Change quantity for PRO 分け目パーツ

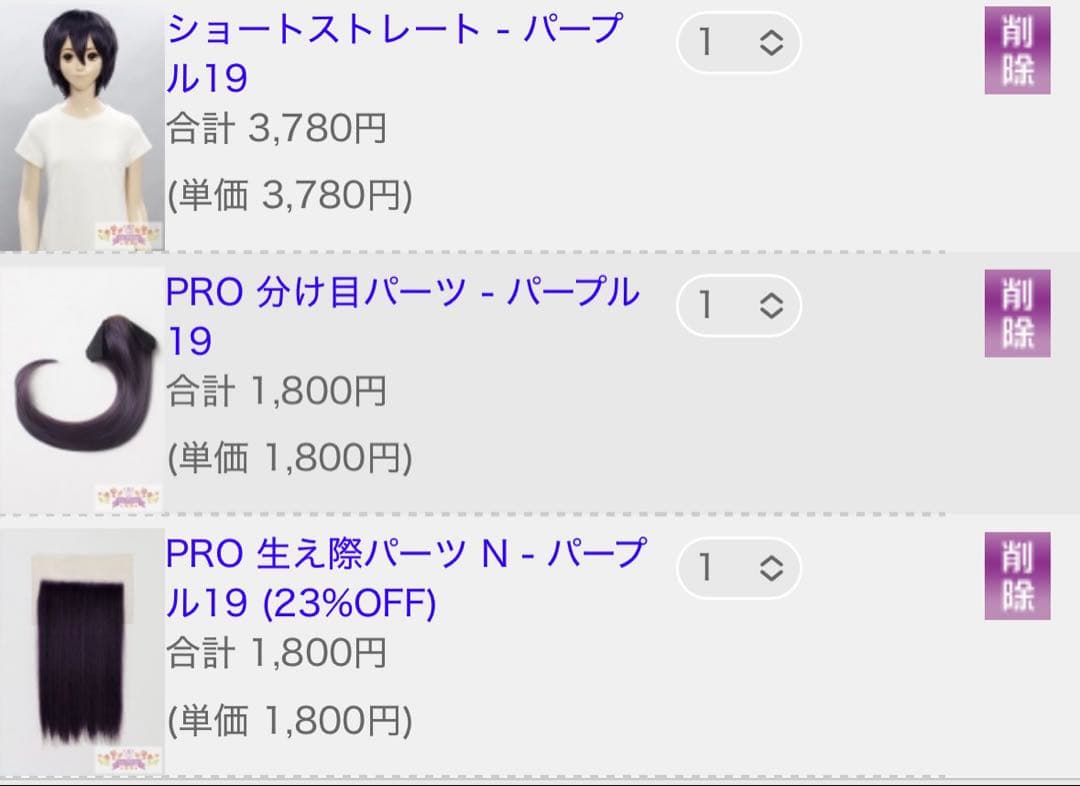pyautogui.click(x=738, y=305)
